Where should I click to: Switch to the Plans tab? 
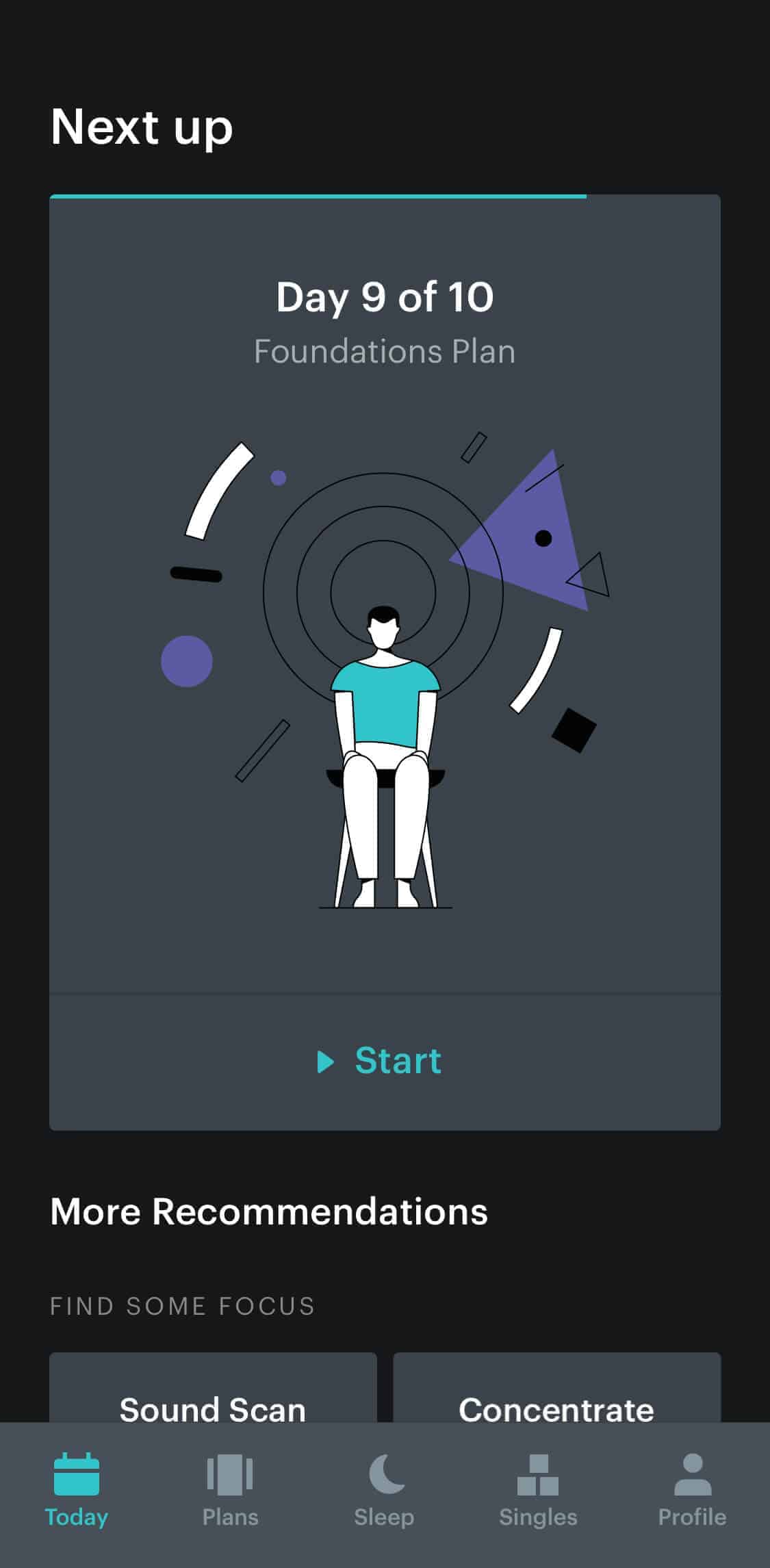pos(231,1492)
